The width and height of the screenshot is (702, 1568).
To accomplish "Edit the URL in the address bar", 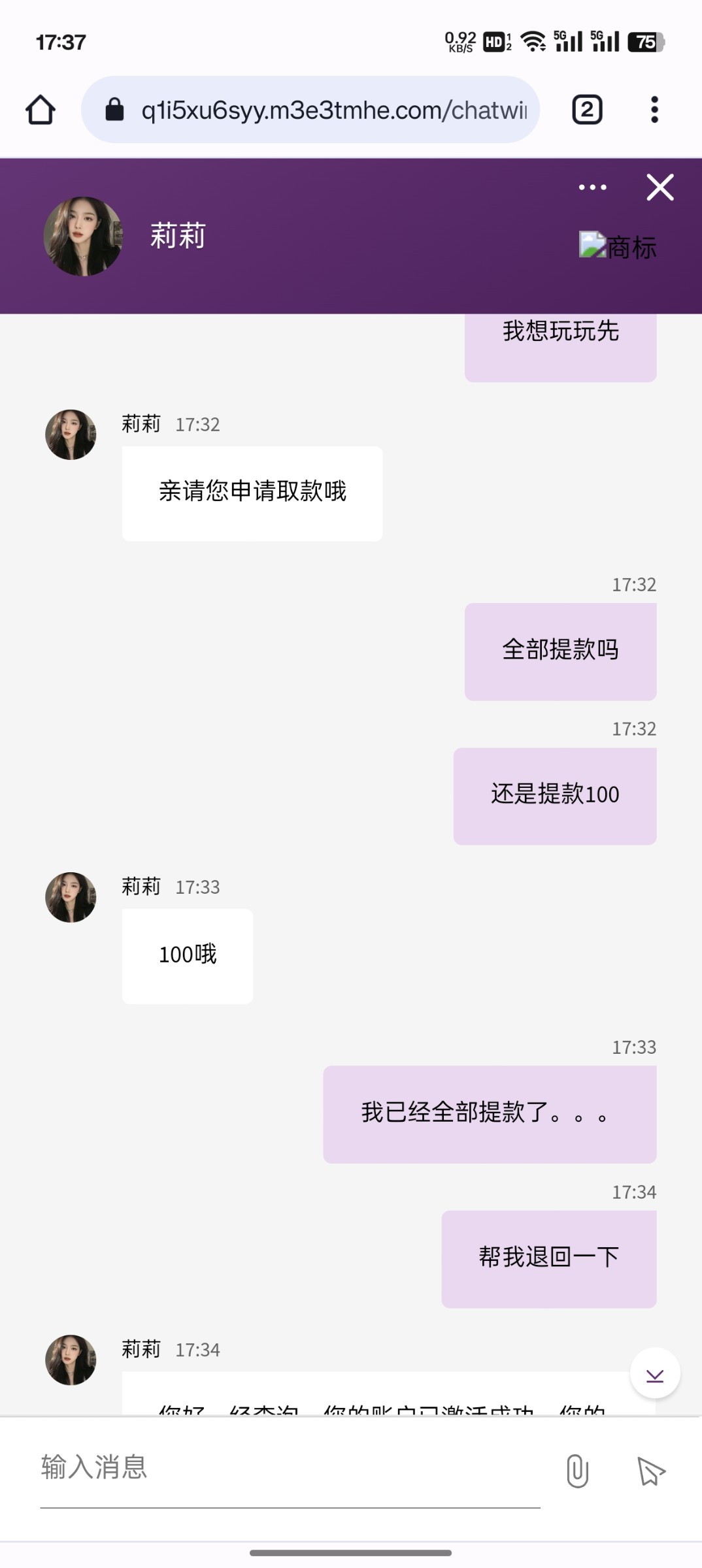I will [x=327, y=109].
